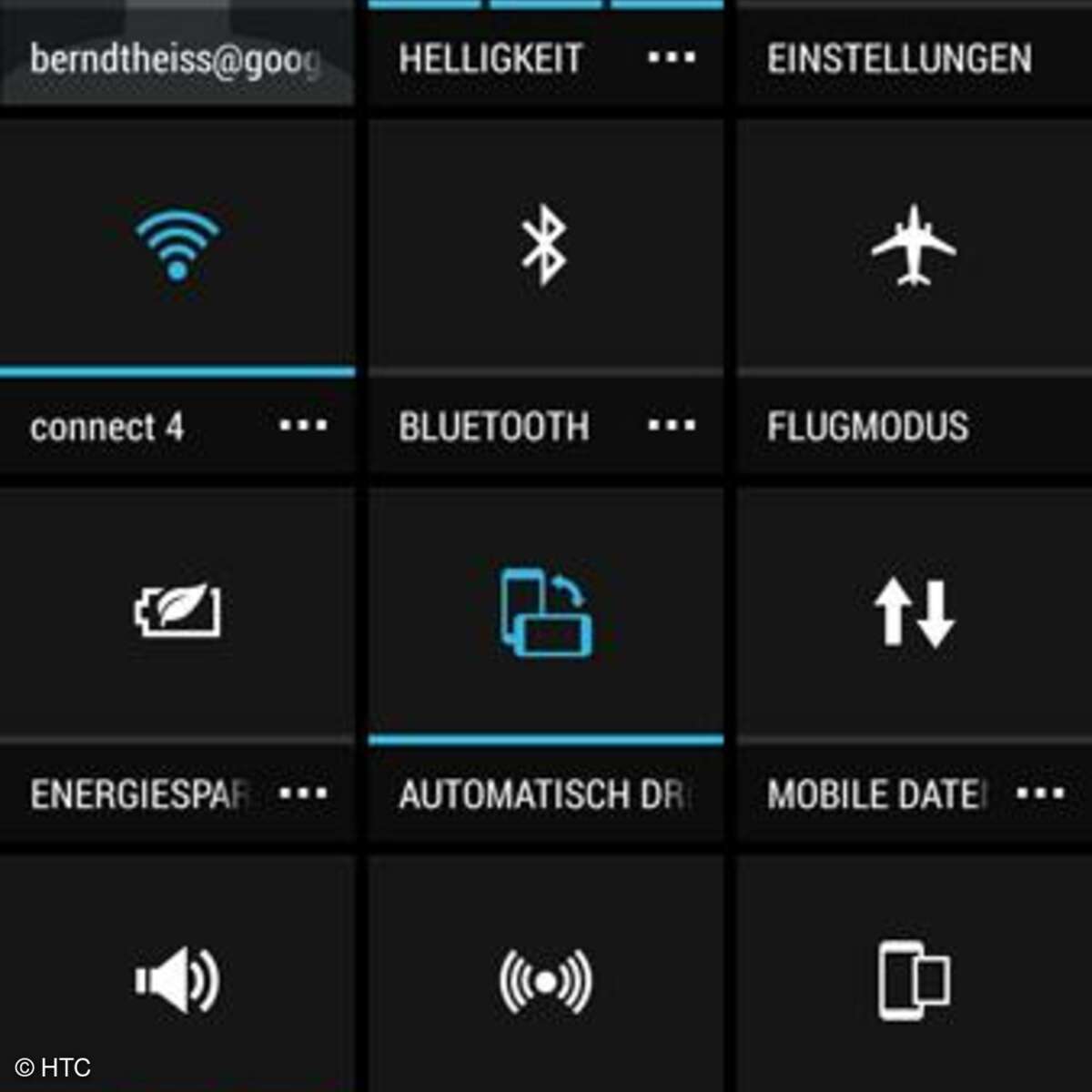Open more Wi-Fi options next to connect 4
The image size is (1092, 1092).
[x=303, y=425]
